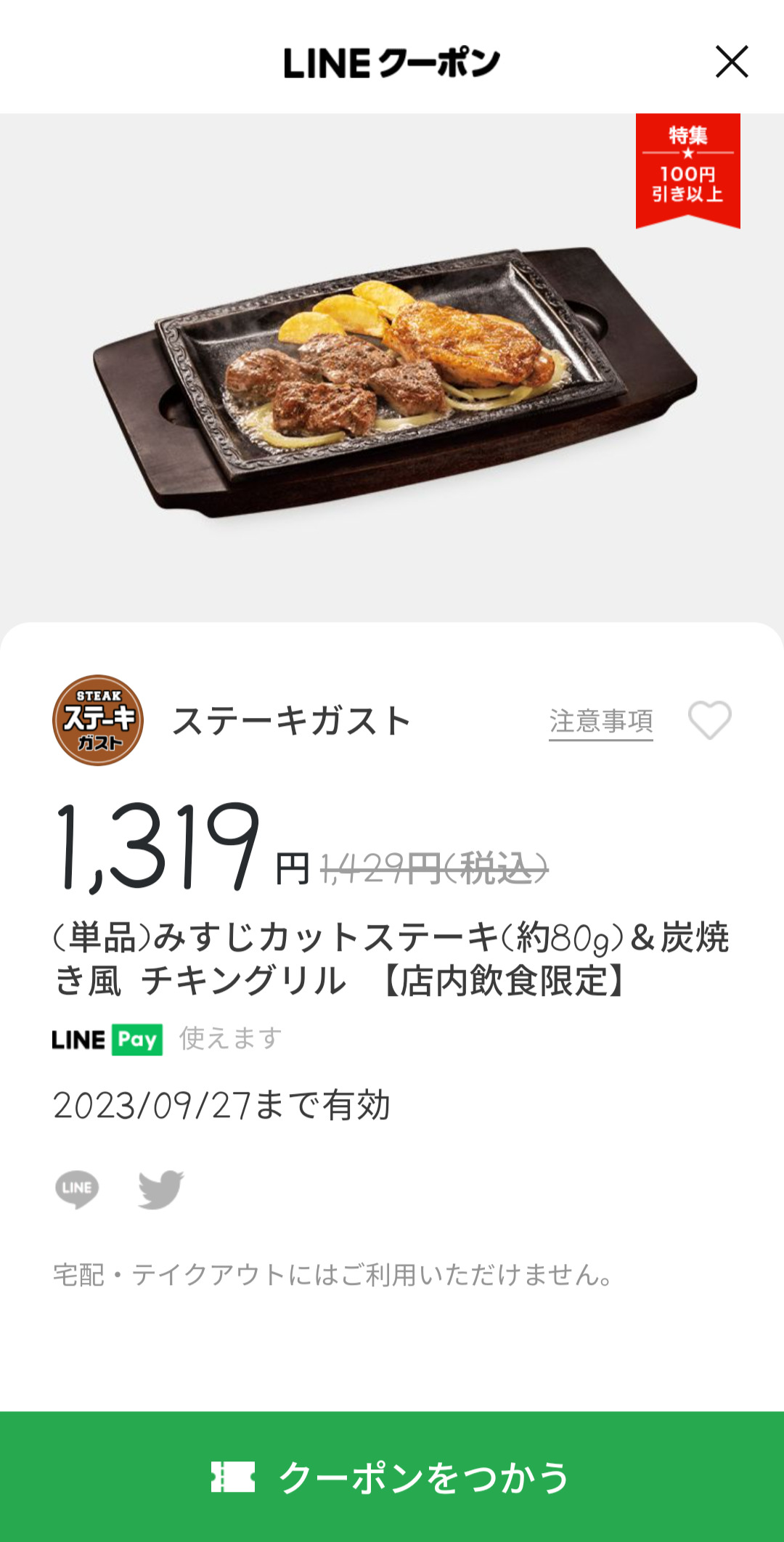
Task: Share this coupon on Twitter
Action: tap(160, 1189)
